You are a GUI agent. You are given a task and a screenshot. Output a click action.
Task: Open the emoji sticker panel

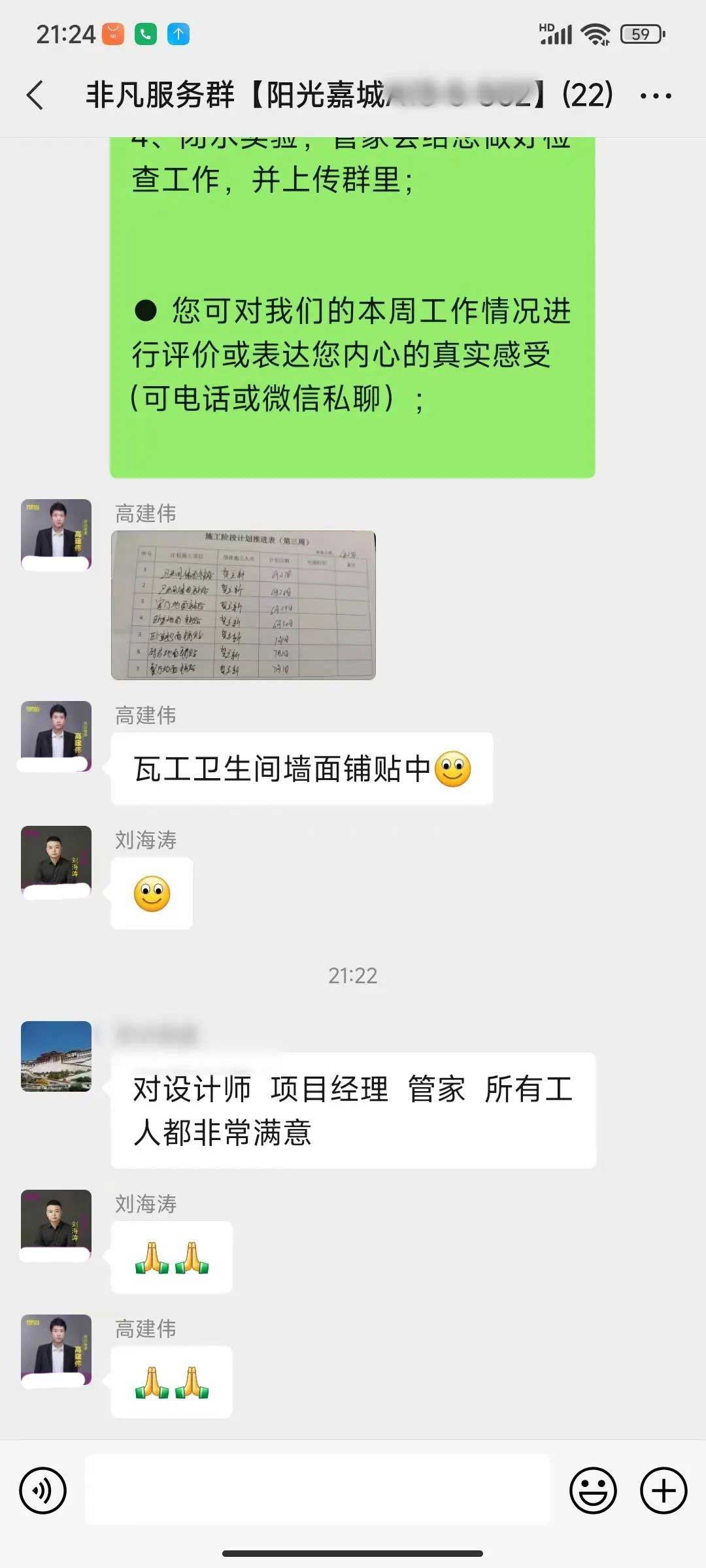pos(593,1491)
